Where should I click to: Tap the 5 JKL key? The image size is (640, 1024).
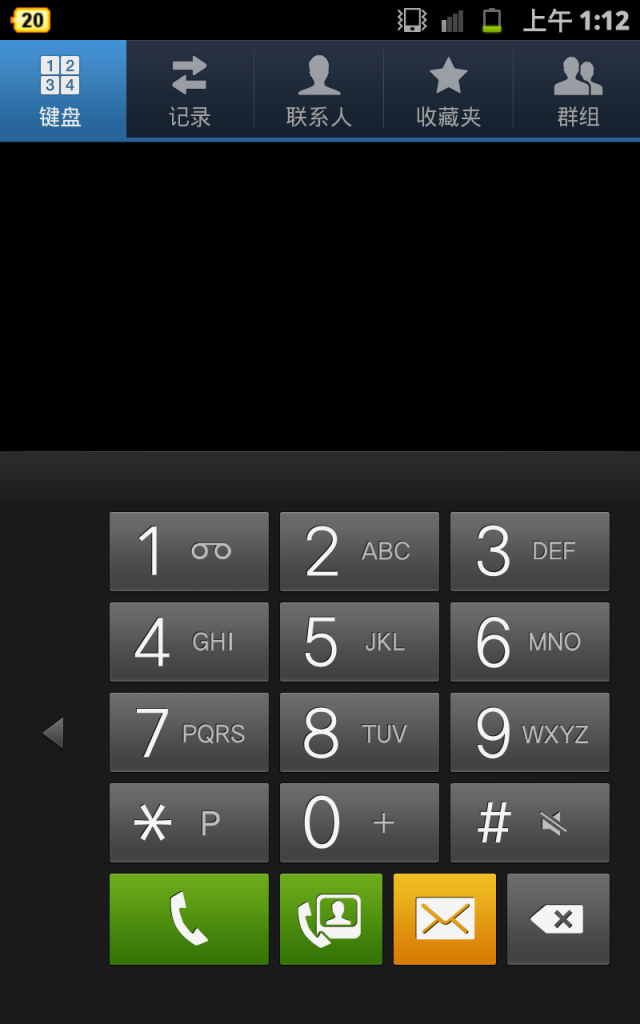tap(359, 642)
